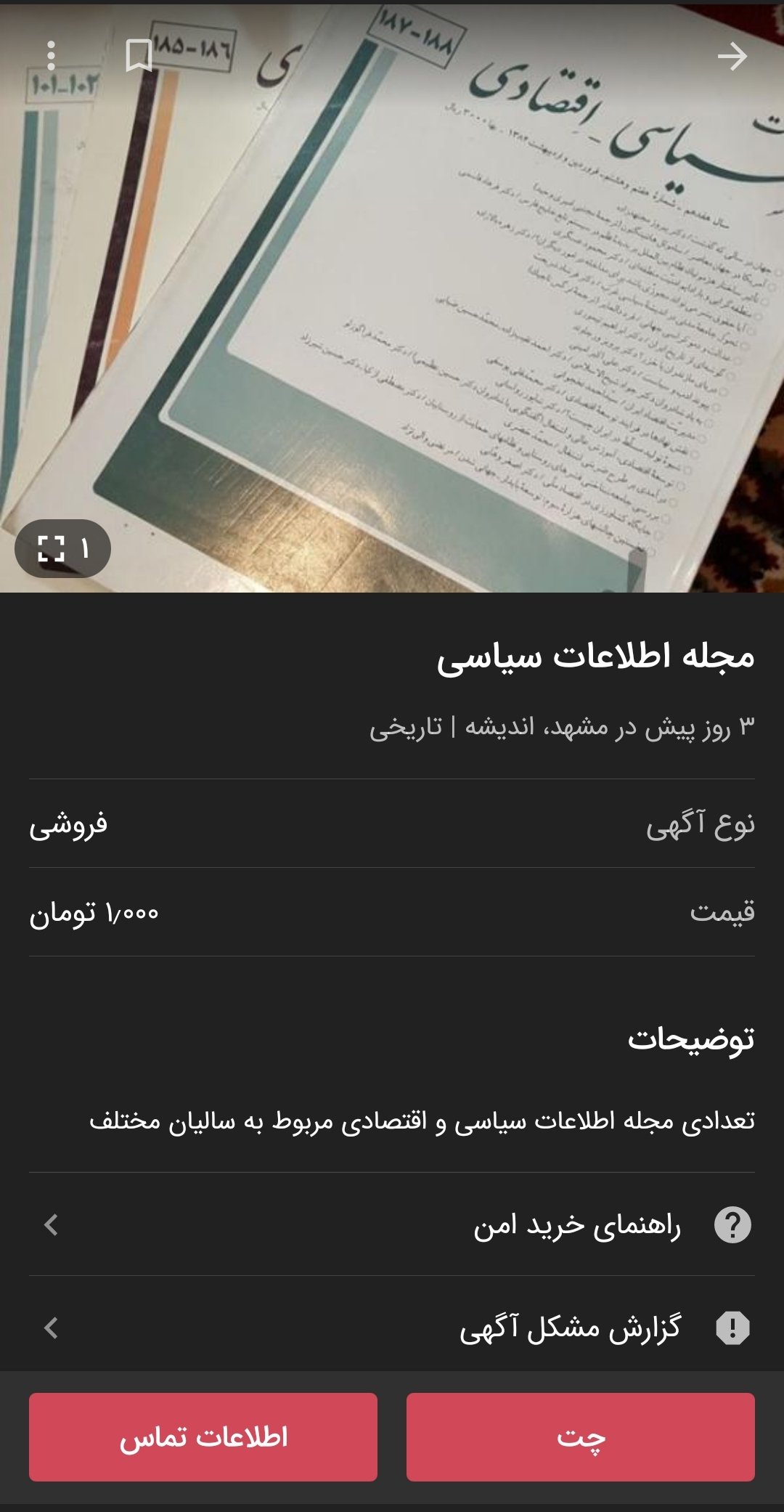Bookmark this magazine listing
Image resolution: width=784 pixels, height=1512 pixels.
tap(138, 56)
